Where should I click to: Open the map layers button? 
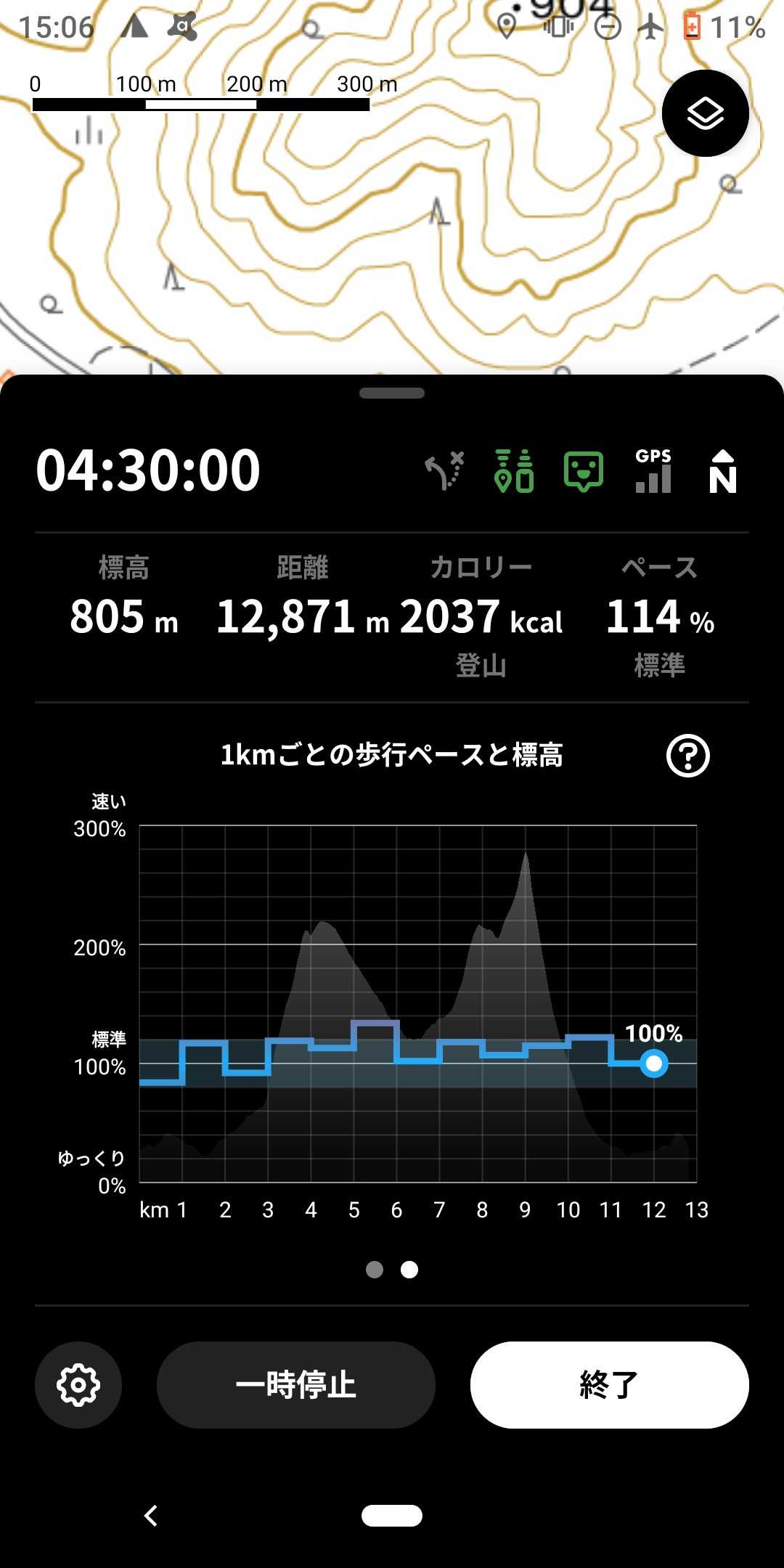tap(705, 113)
